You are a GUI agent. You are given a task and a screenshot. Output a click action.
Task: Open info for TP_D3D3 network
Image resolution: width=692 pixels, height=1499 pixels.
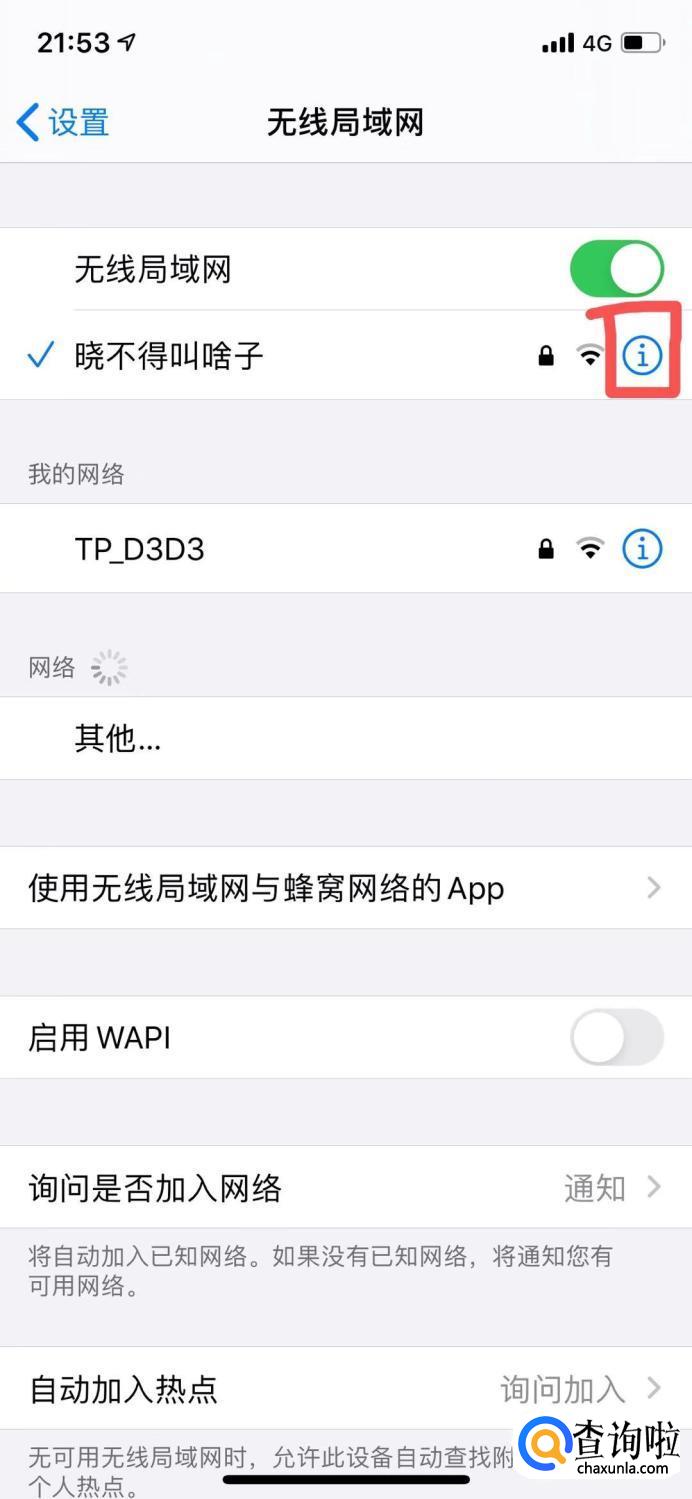point(642,548)
